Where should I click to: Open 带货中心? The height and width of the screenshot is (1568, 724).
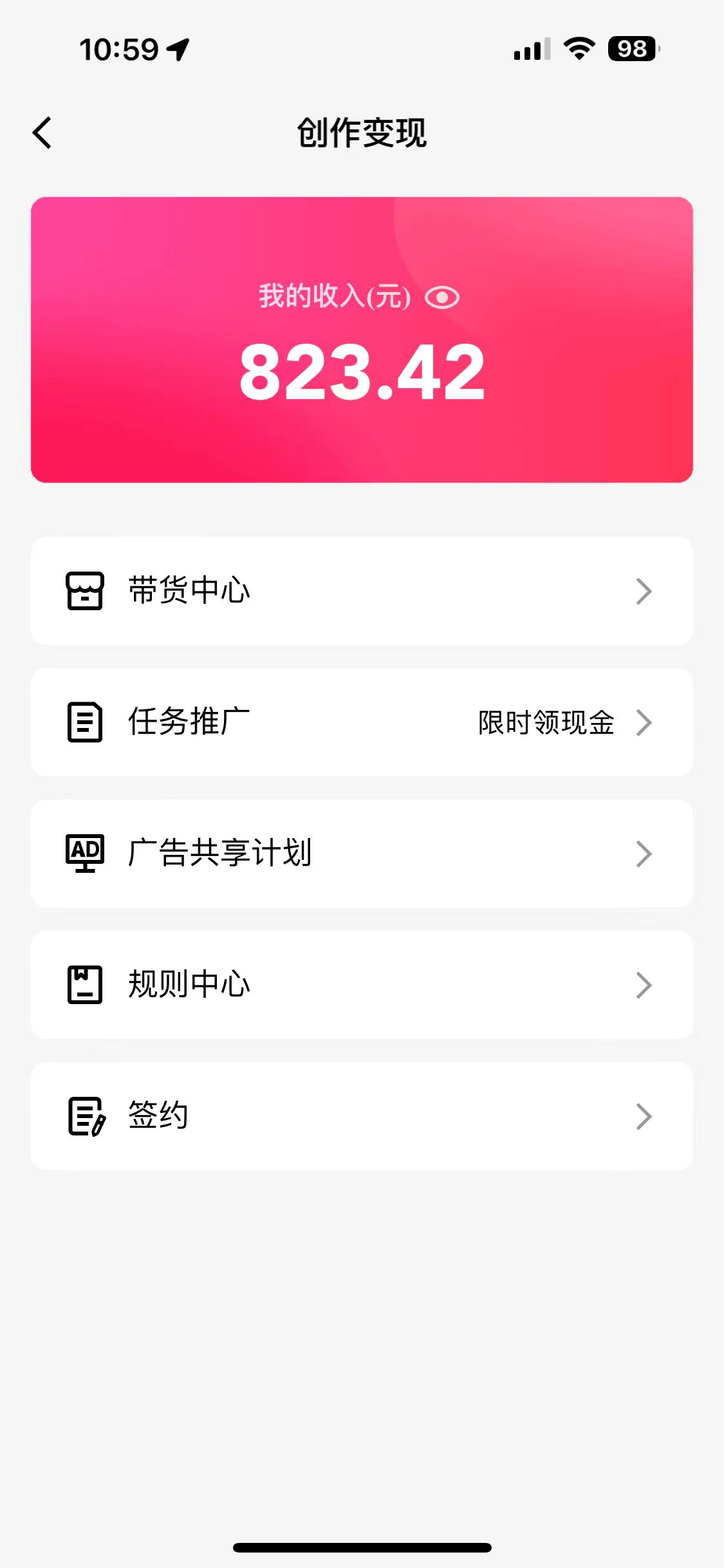362,591
